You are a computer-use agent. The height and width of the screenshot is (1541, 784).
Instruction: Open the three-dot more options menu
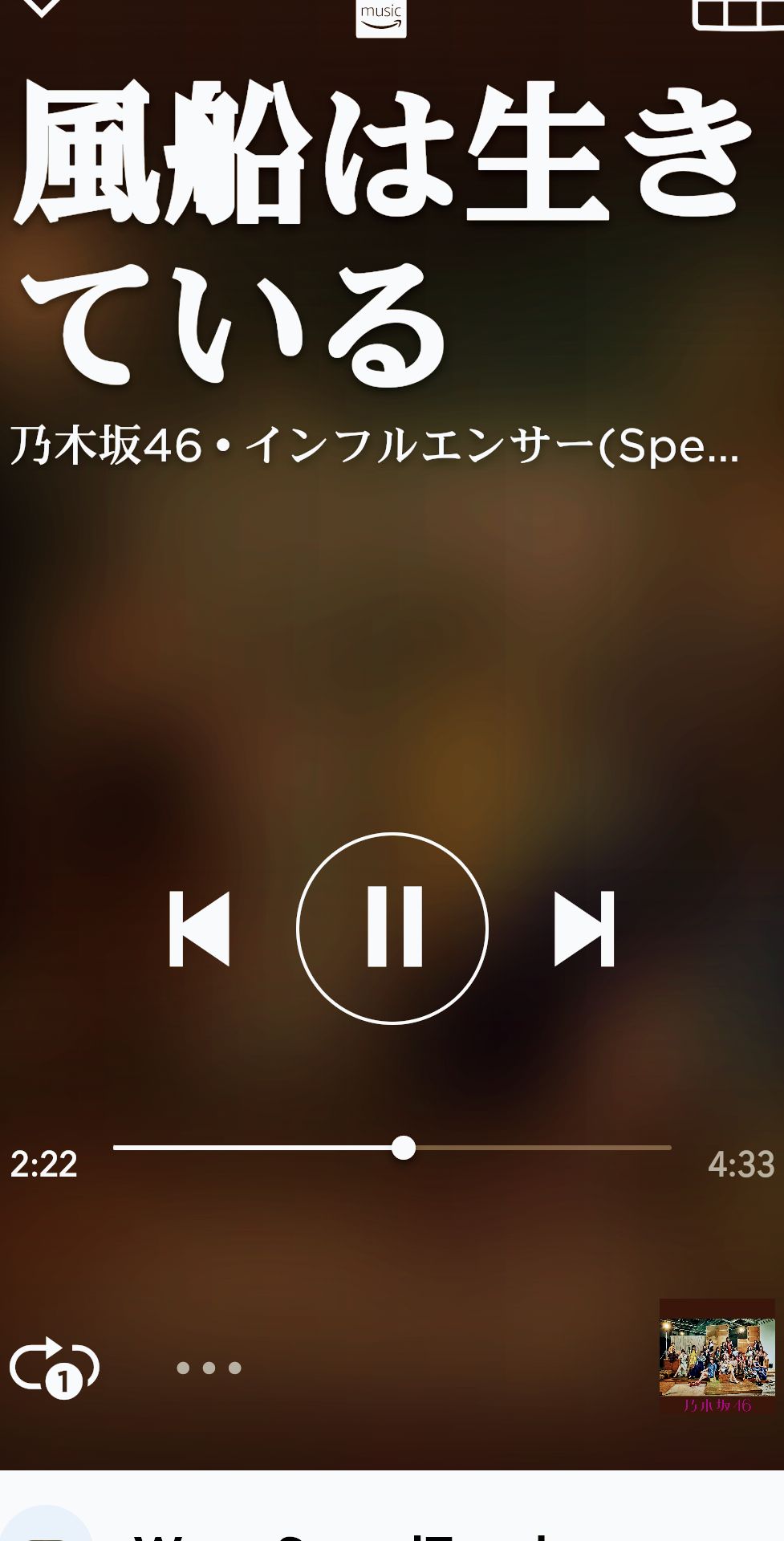click(x=209, y=1368)
